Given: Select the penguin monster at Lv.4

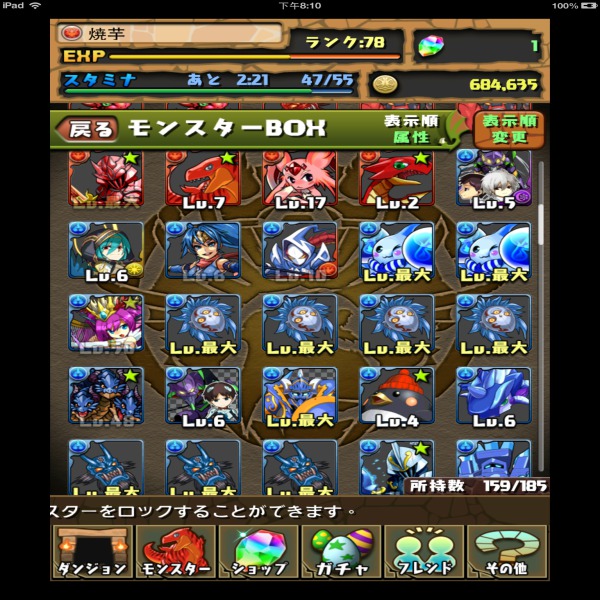Looking at the screenshot, I should 397,395.
